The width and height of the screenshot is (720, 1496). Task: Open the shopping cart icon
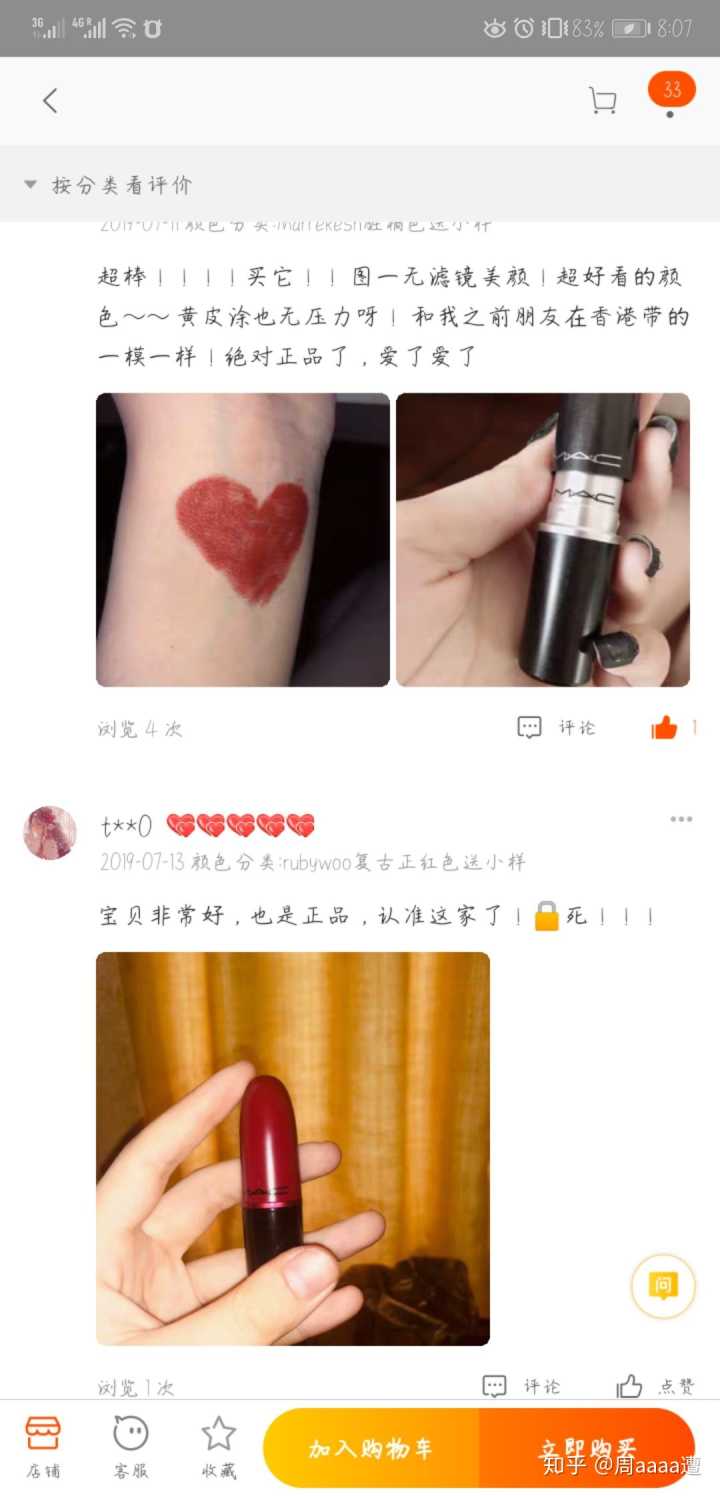coord(602,100)
